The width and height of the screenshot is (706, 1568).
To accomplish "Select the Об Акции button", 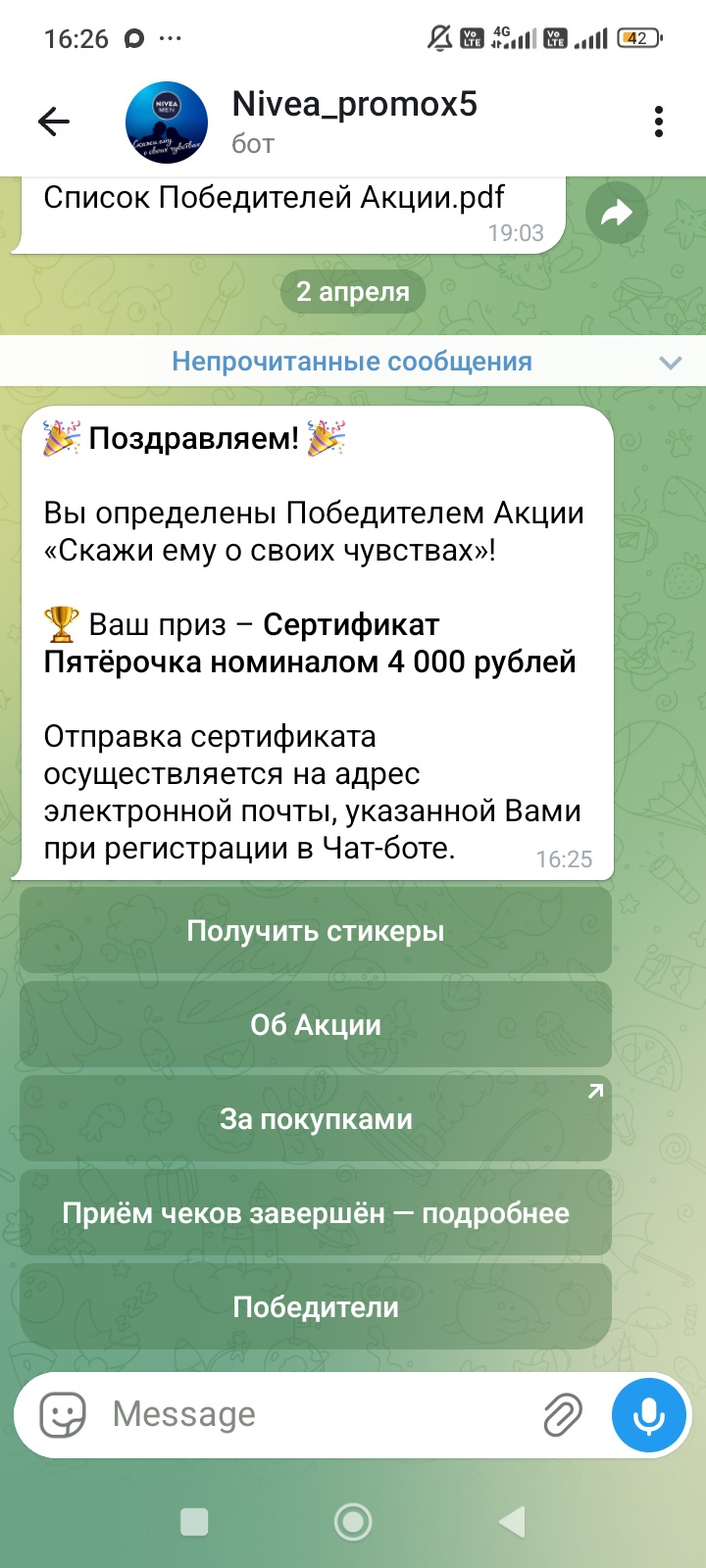I will click(316, 1025).
